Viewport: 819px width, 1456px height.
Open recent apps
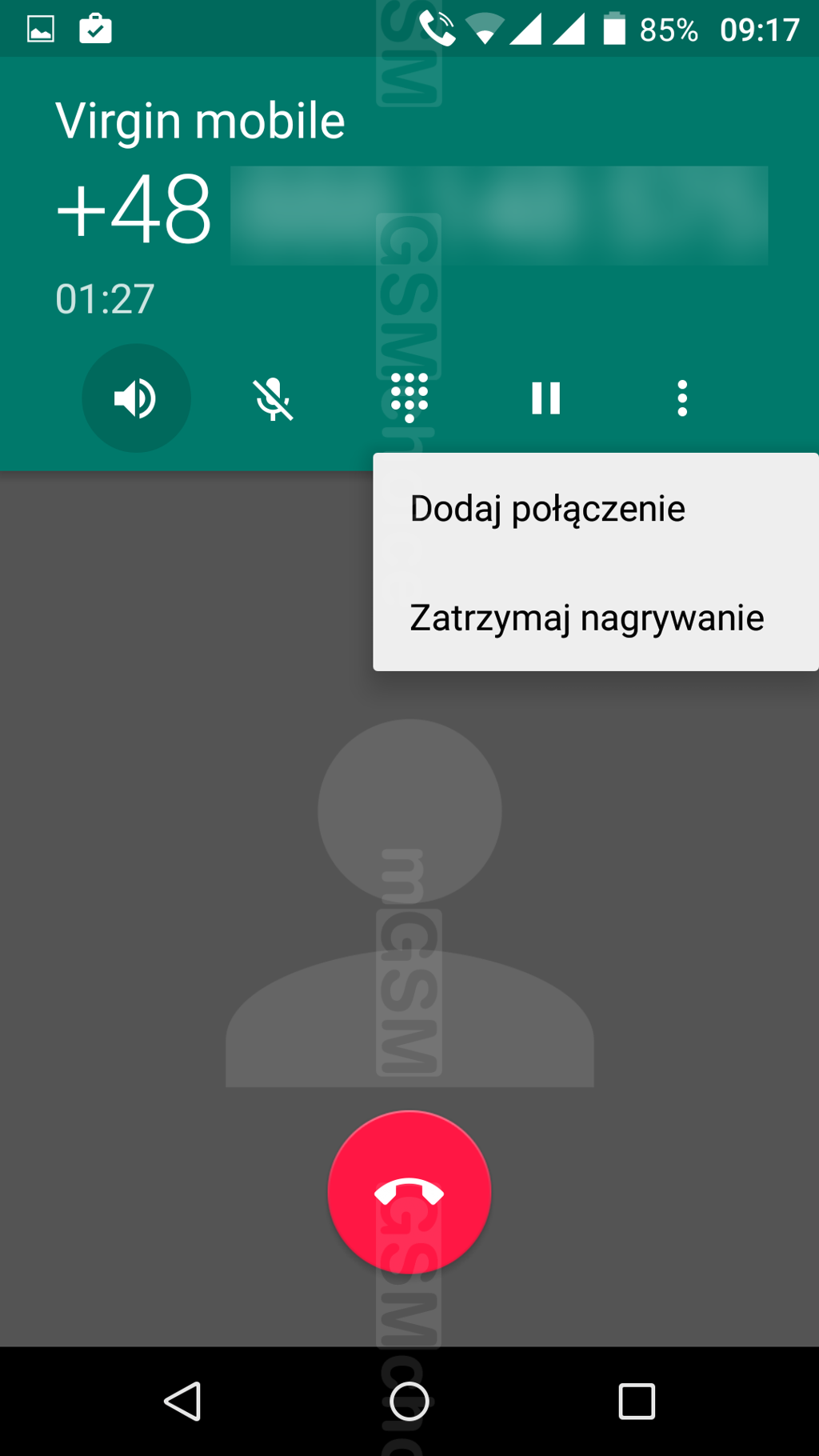click(x=637, y=1402)
